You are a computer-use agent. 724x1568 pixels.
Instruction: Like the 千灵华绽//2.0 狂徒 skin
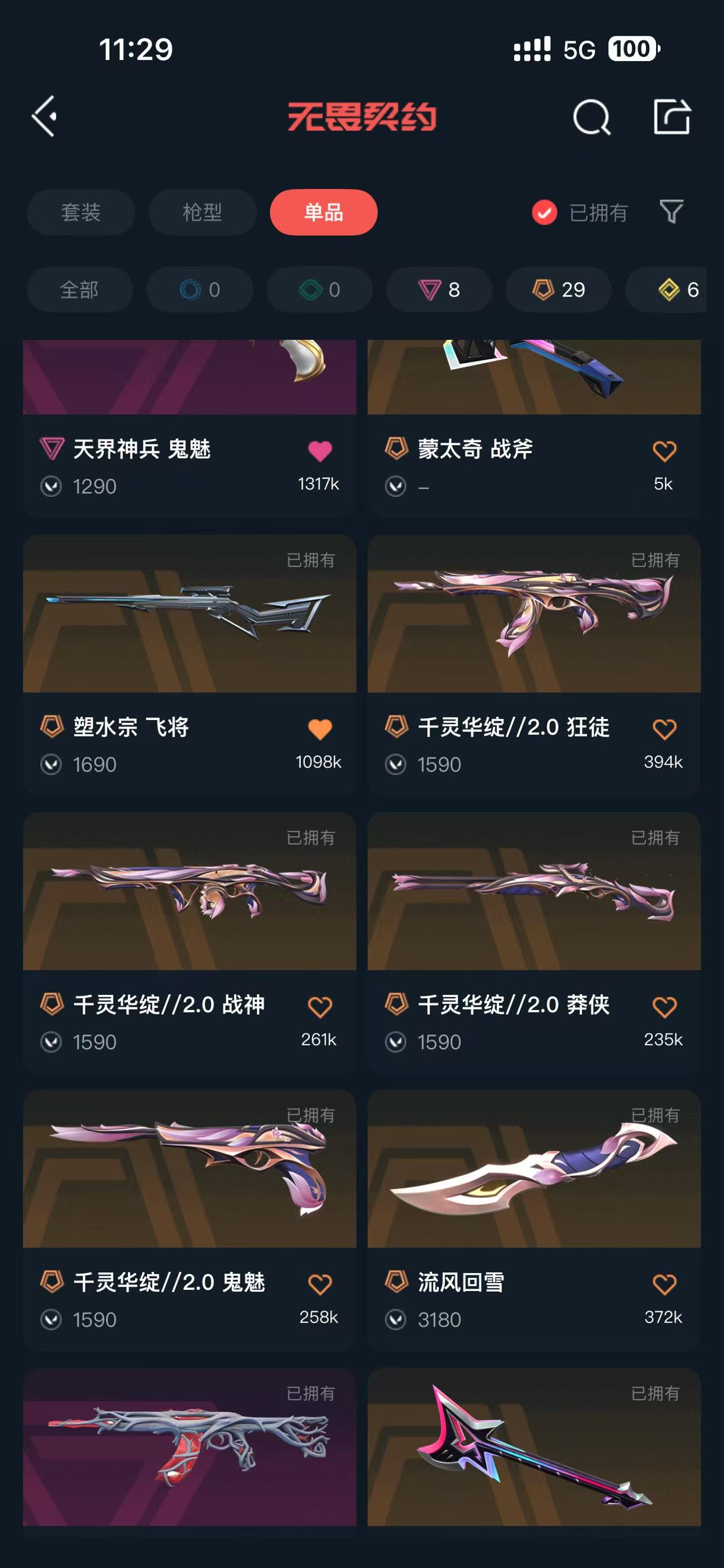coord(663,729)
